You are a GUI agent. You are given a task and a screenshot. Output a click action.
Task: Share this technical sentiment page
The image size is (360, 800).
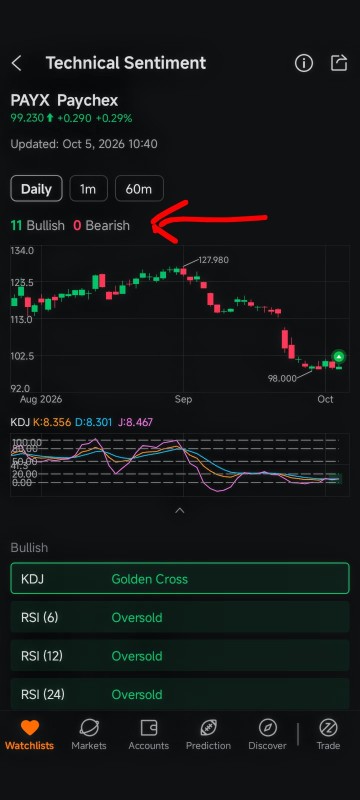point(339,63)
